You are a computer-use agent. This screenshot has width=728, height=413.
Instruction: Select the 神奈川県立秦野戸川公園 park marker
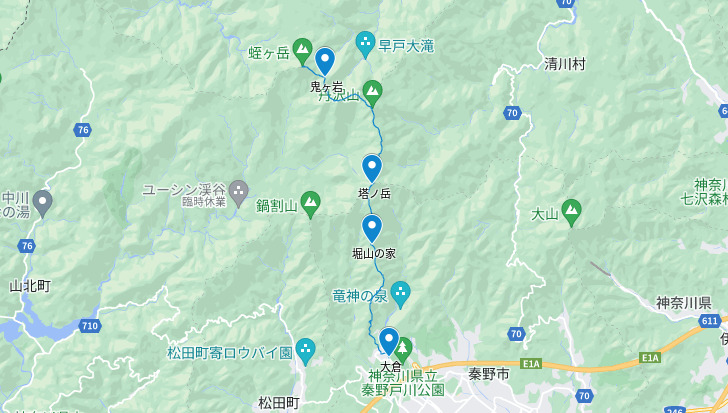pyautogui.click(x=403, y=349)
